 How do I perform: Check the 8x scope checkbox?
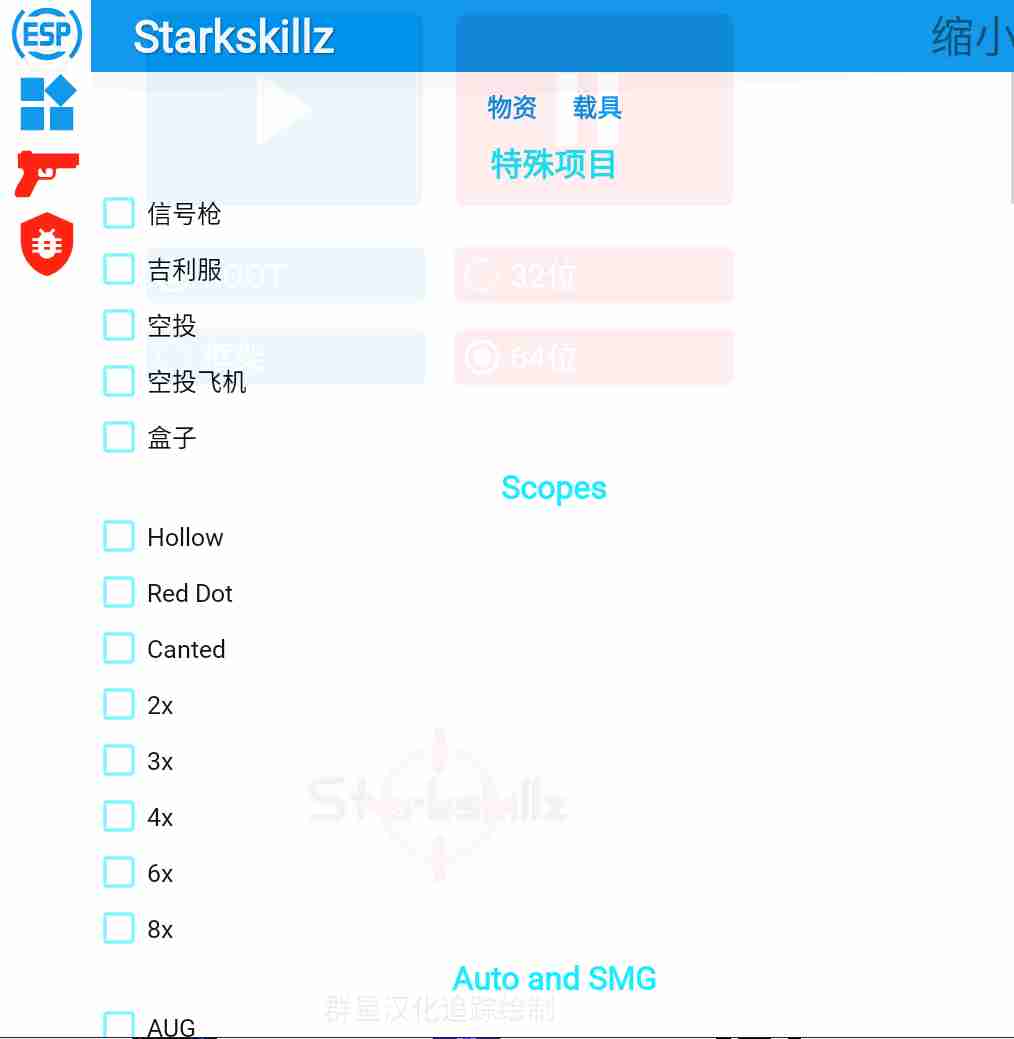pyautogui.click(x=119, y=929)
